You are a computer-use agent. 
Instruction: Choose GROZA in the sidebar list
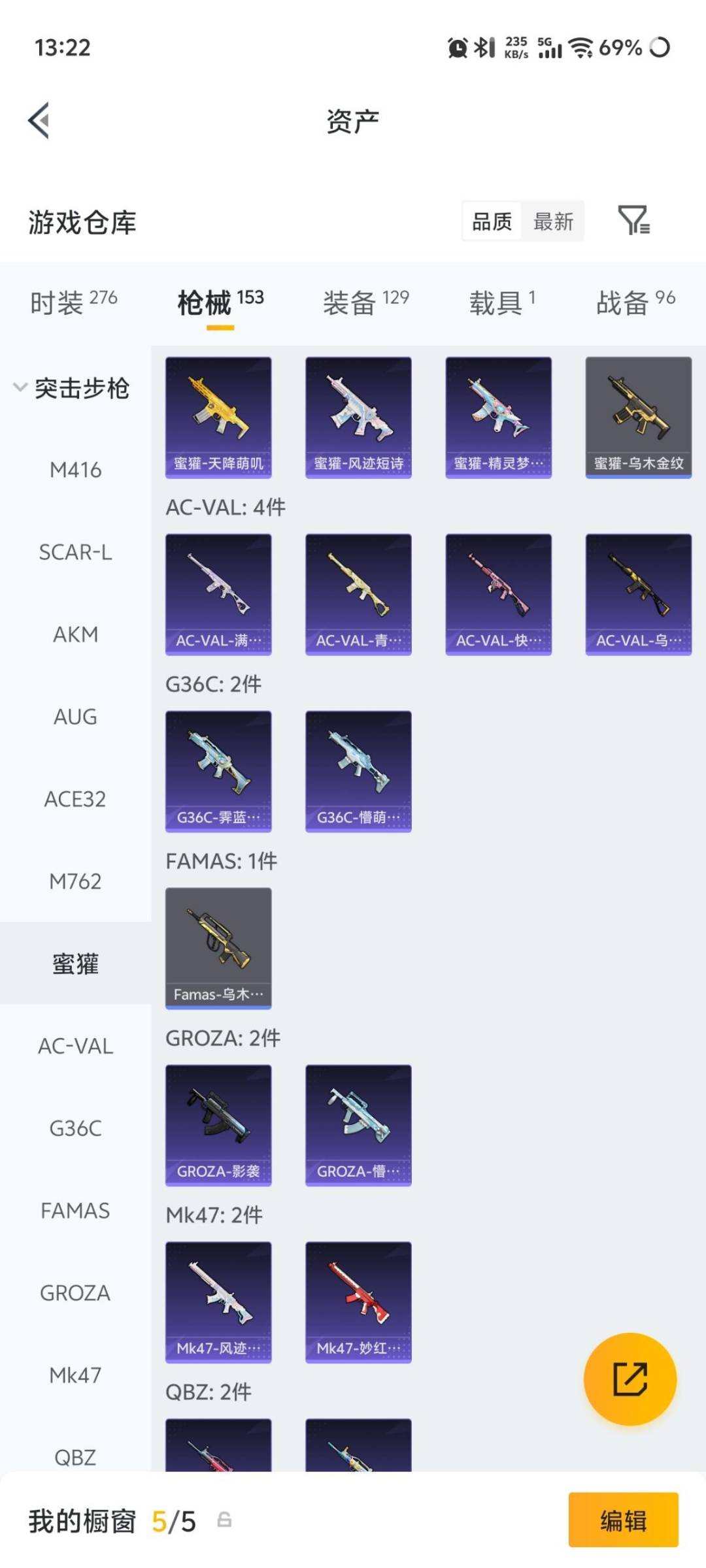[76, 1293]
